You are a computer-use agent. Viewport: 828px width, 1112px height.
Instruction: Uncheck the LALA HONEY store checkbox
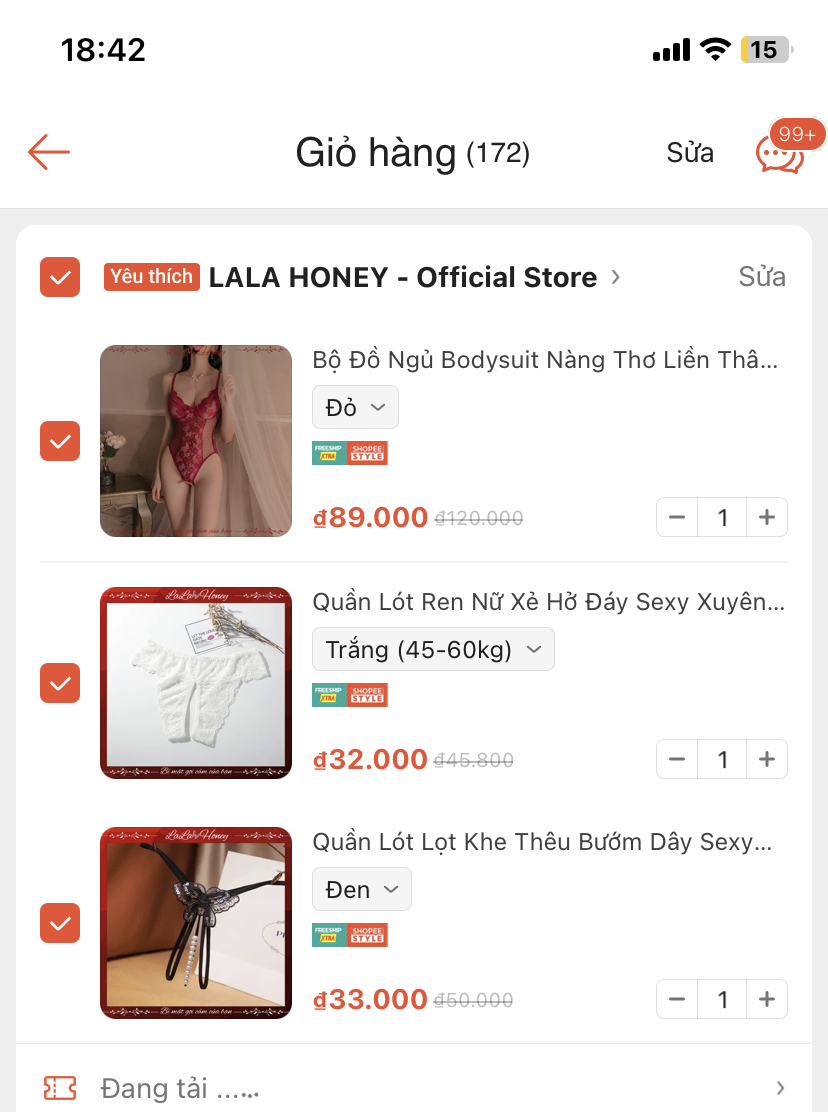(x=60, y=277)
